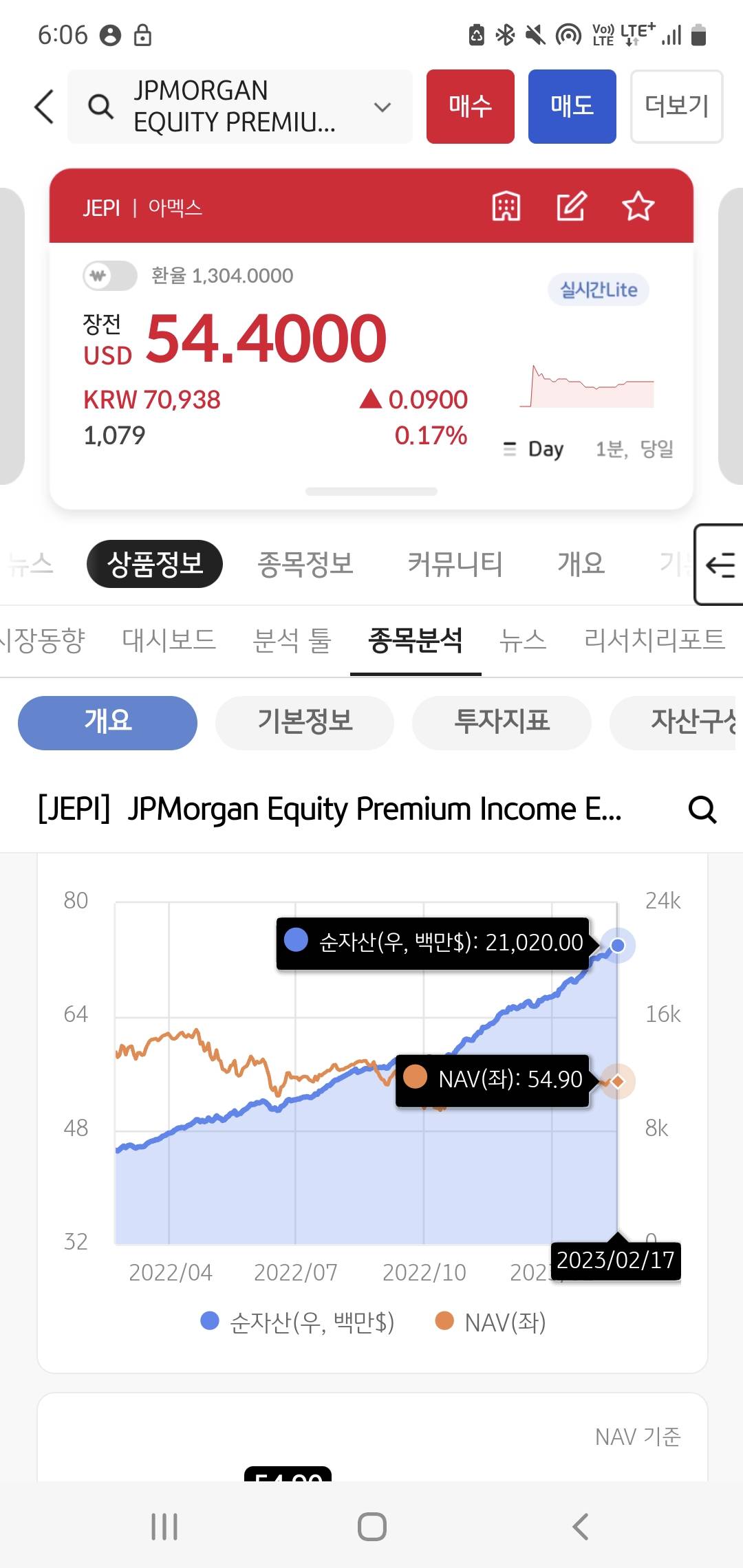Toggle the KRW currency switch
743x1568 pixels.
coord(109,276)
